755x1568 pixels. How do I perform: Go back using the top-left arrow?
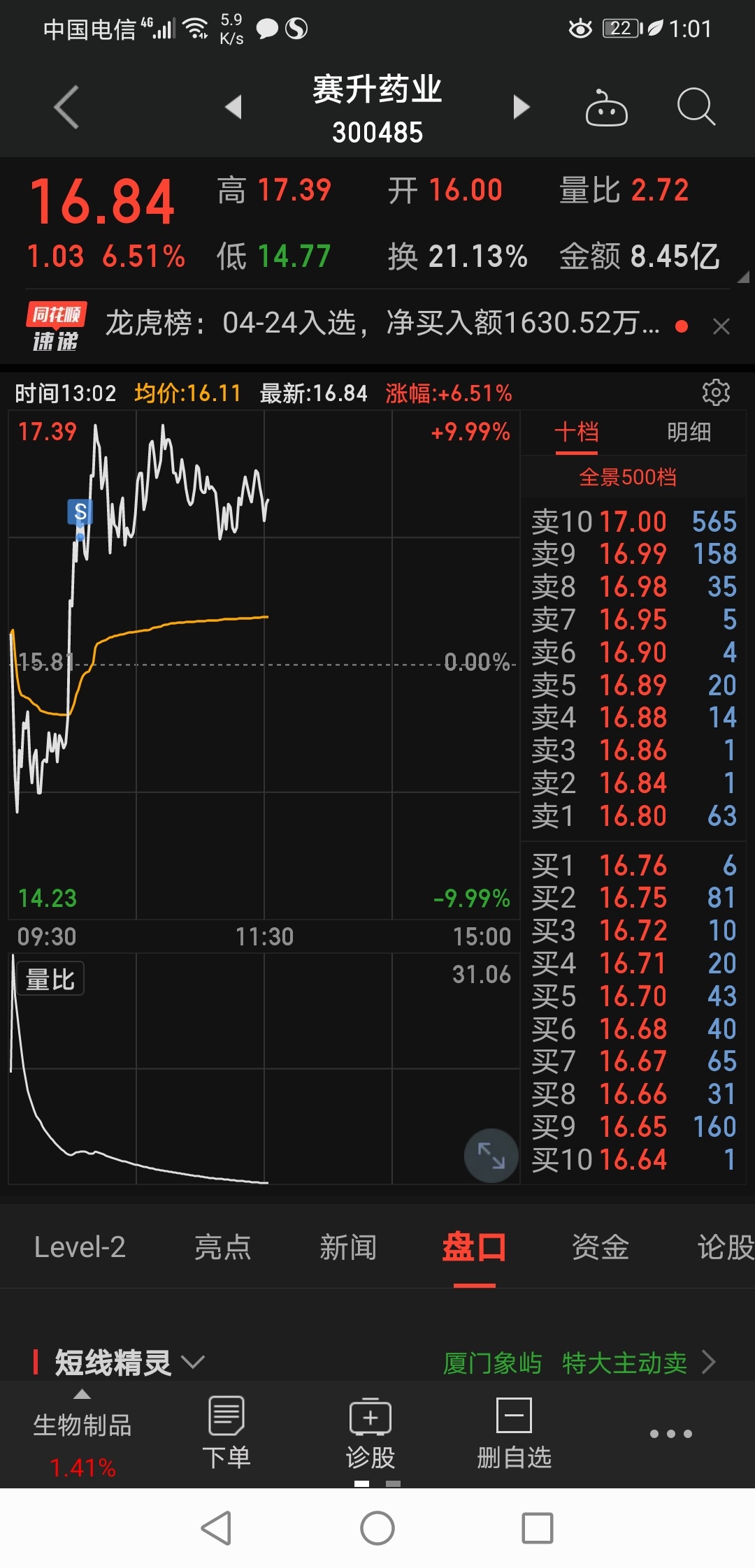(66, 107)
